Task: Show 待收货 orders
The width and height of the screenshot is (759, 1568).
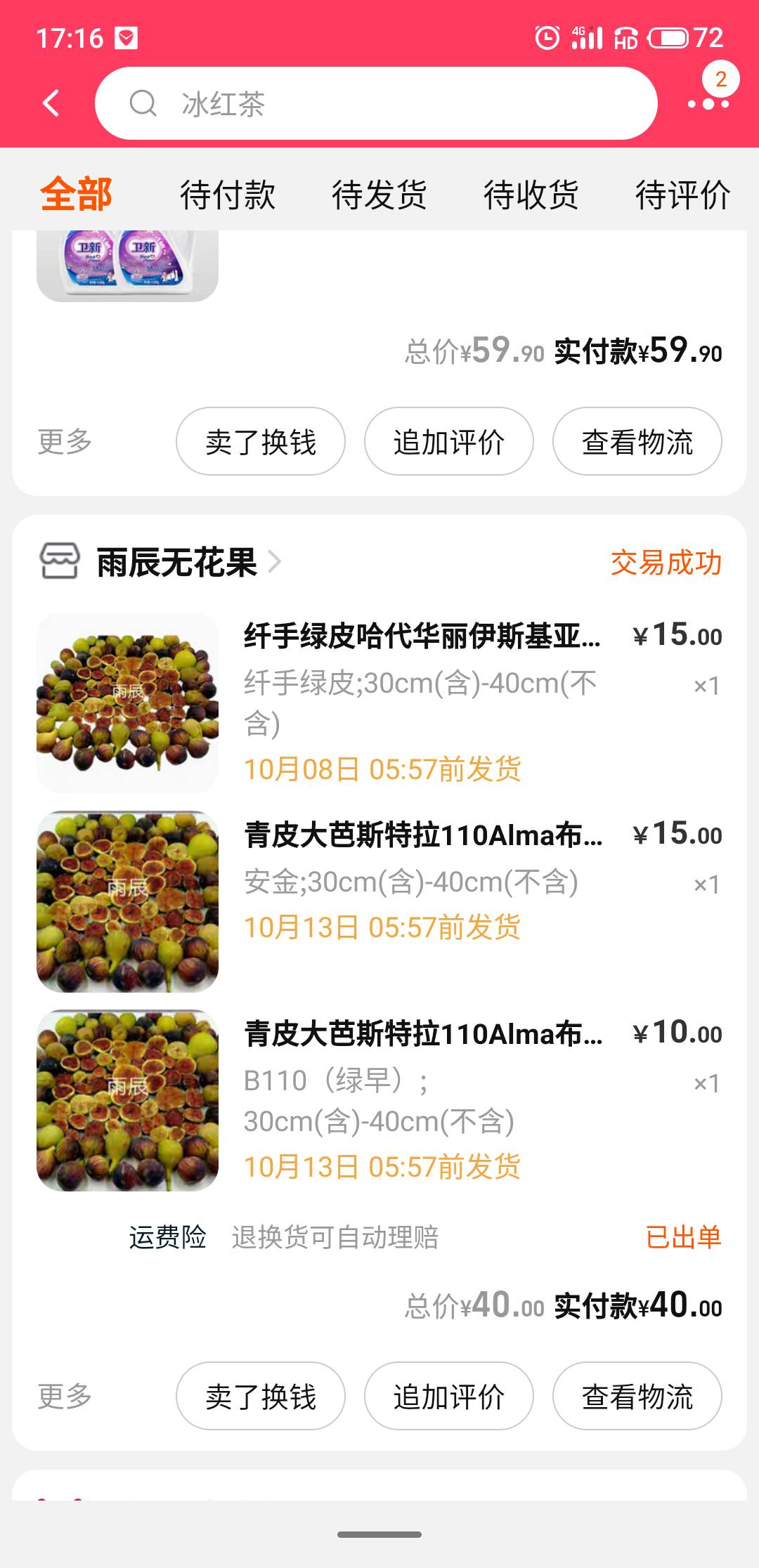Action: point(531,195)
